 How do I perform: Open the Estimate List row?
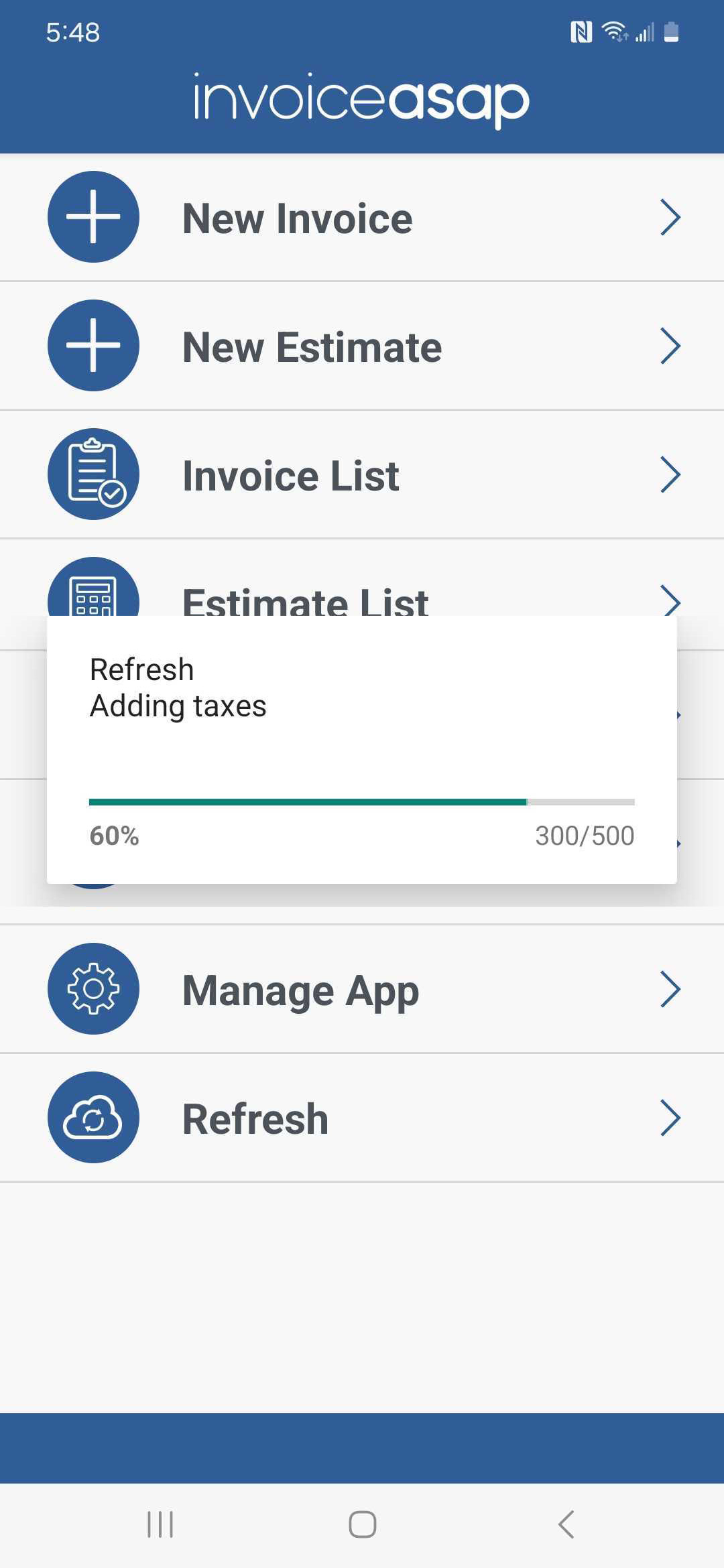click(362, 593)
